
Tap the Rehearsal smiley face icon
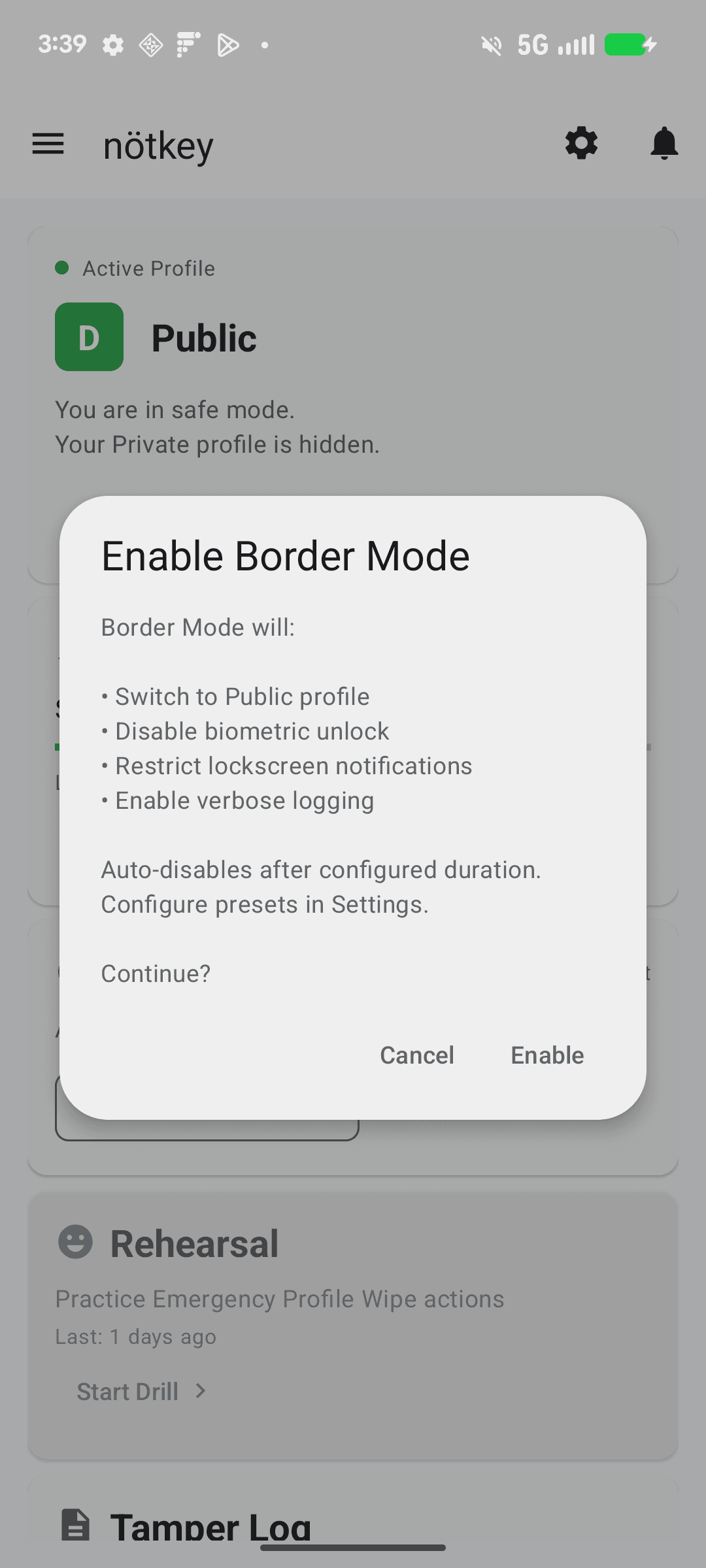[75, 1242]
